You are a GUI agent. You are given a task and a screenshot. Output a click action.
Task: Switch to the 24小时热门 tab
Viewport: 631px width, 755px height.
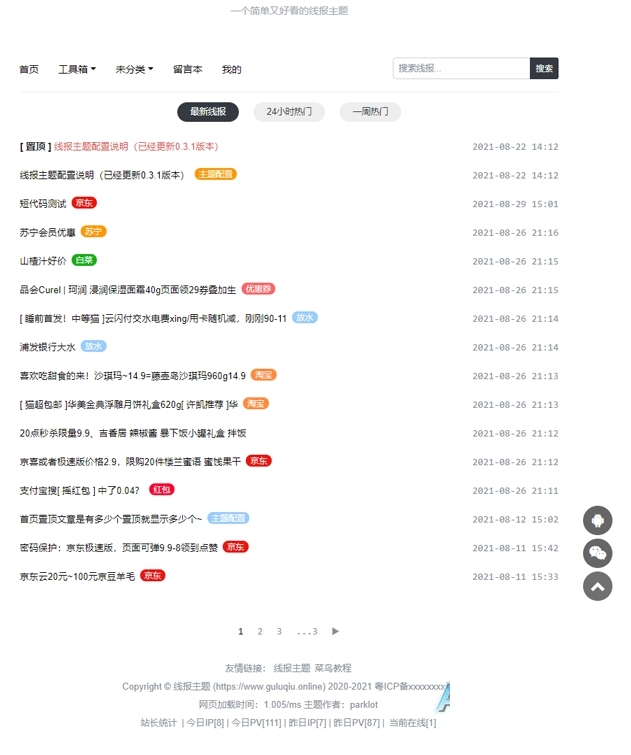click(289, 112)
